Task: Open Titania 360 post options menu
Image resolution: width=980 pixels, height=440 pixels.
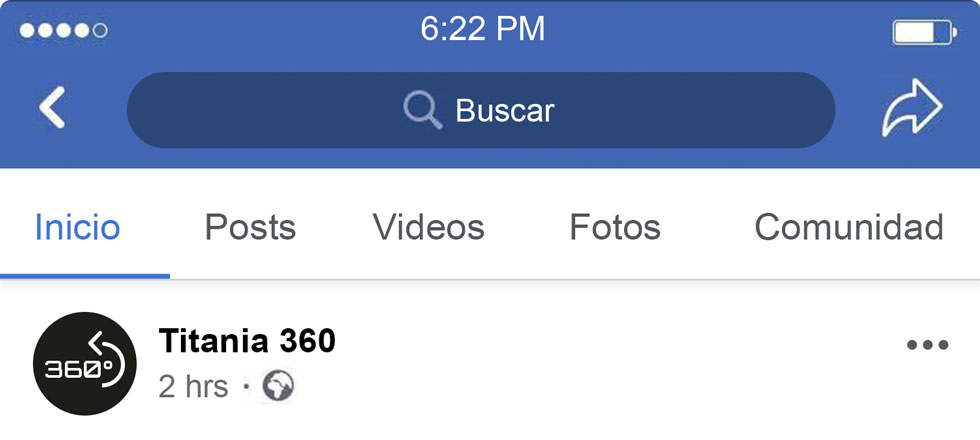Action: point(927,346)
